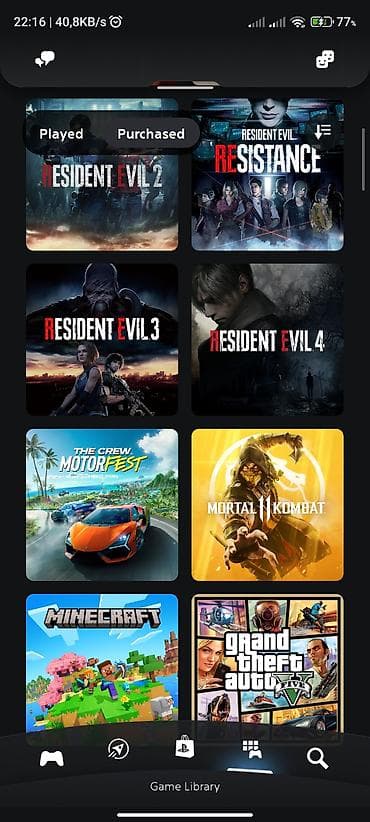Go to the controller Play tab

(51, 758)
